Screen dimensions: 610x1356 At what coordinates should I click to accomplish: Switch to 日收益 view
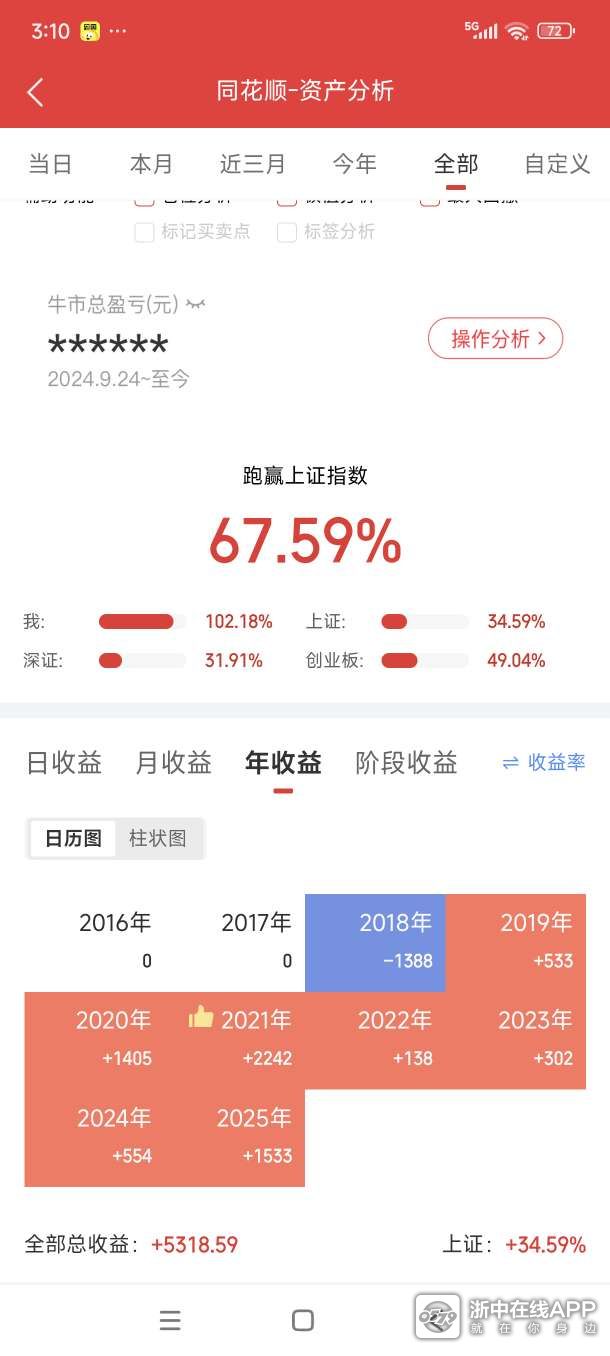[64, 763]
